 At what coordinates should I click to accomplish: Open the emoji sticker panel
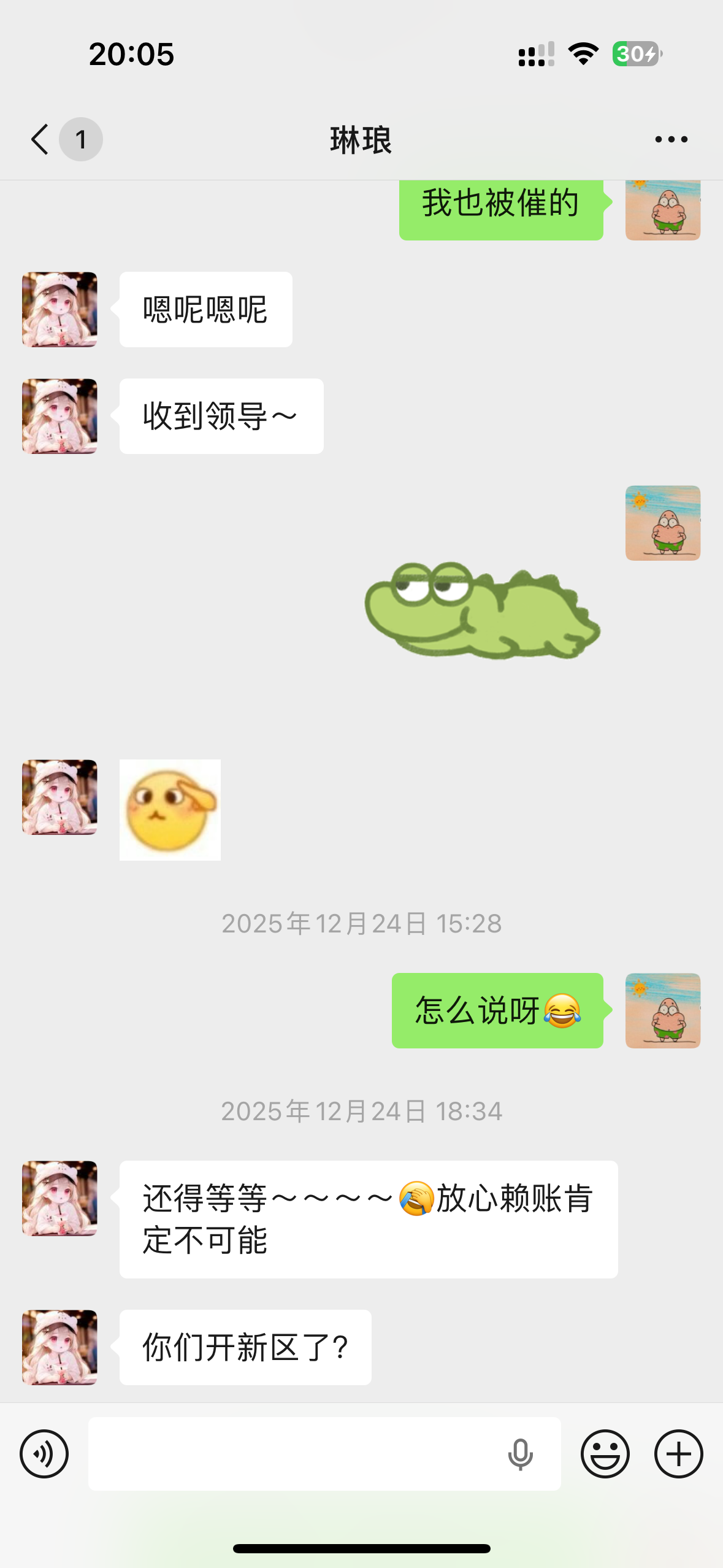coord(605,1453)
